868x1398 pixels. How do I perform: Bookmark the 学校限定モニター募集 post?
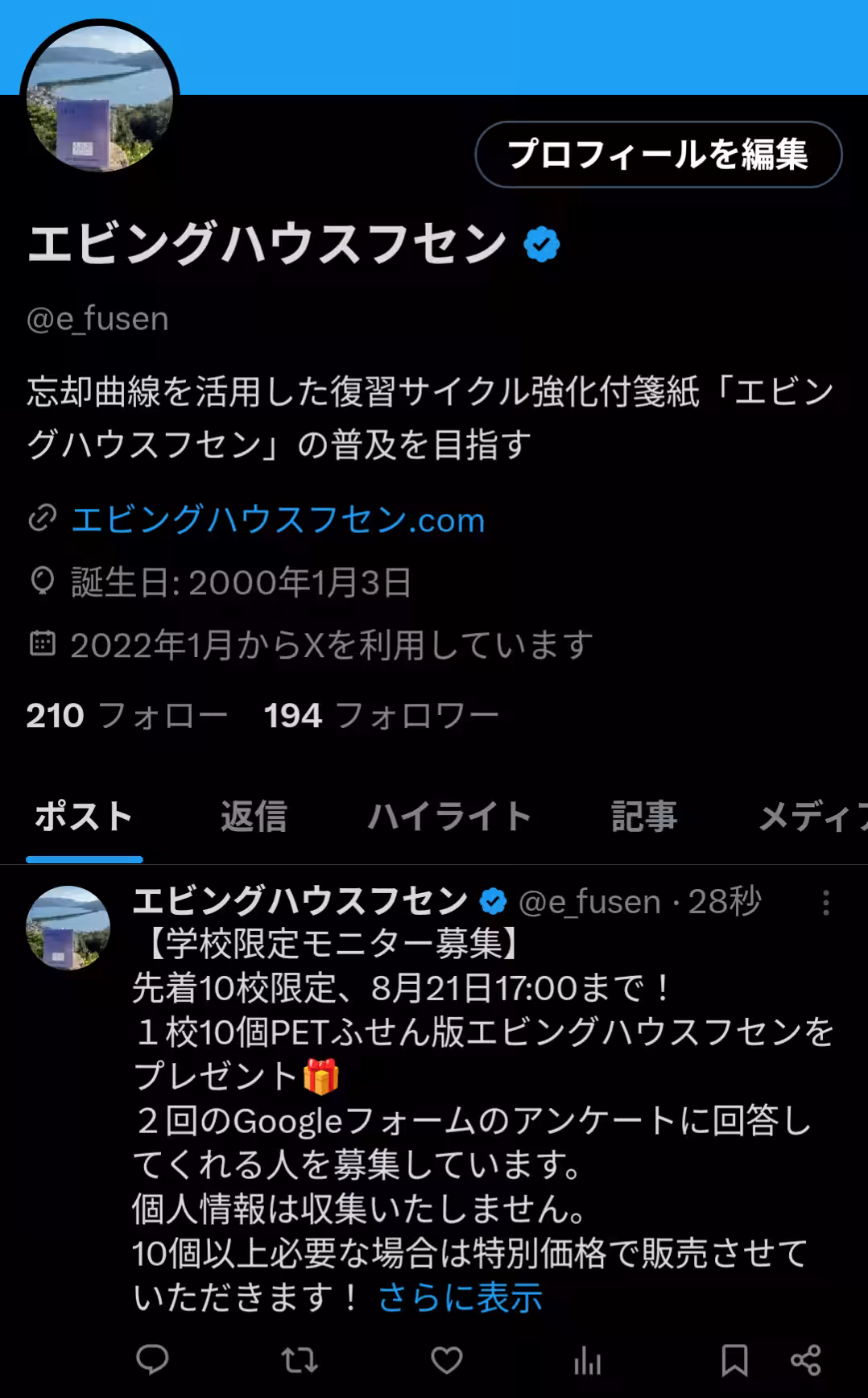pyautogui.click(x=734, y=1358)
